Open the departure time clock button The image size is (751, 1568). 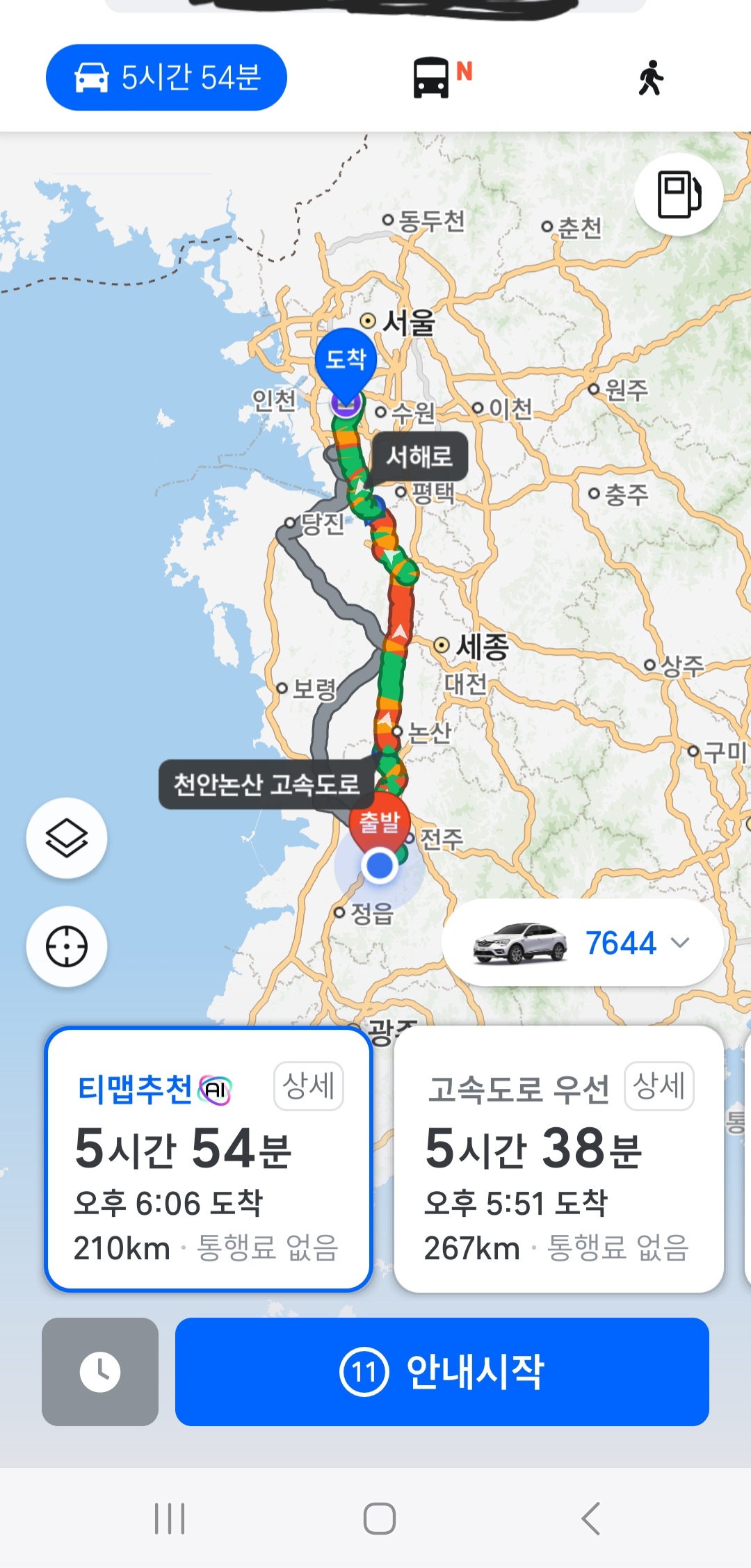click(x=100, y=1372)
